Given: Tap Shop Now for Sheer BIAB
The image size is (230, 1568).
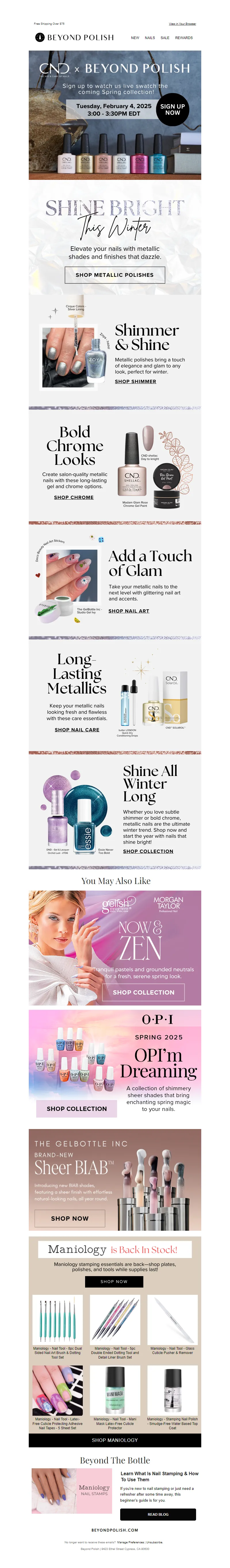Looking at the screenshot, I should (70, 1218).
